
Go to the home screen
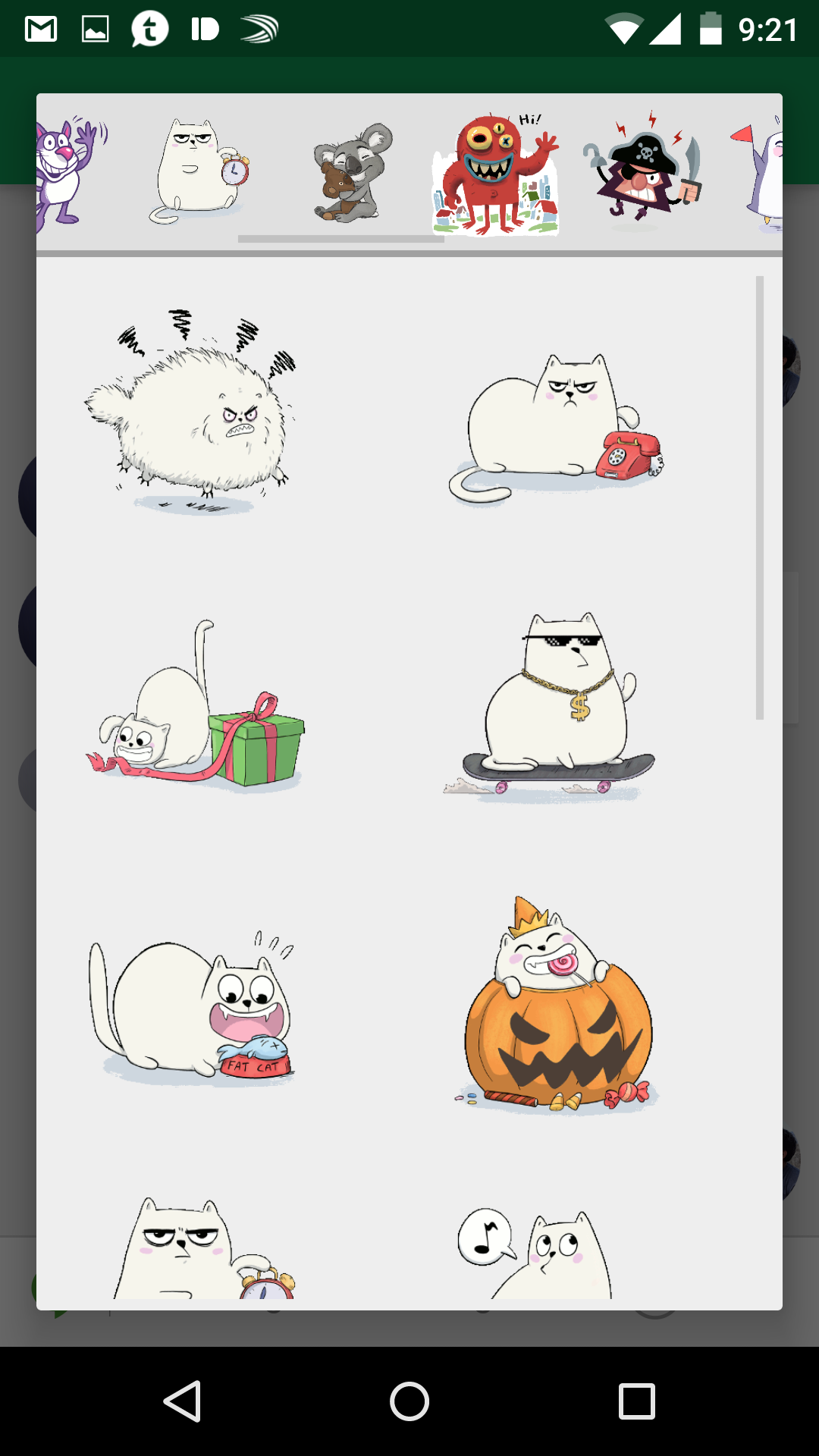coord(409,1401)
